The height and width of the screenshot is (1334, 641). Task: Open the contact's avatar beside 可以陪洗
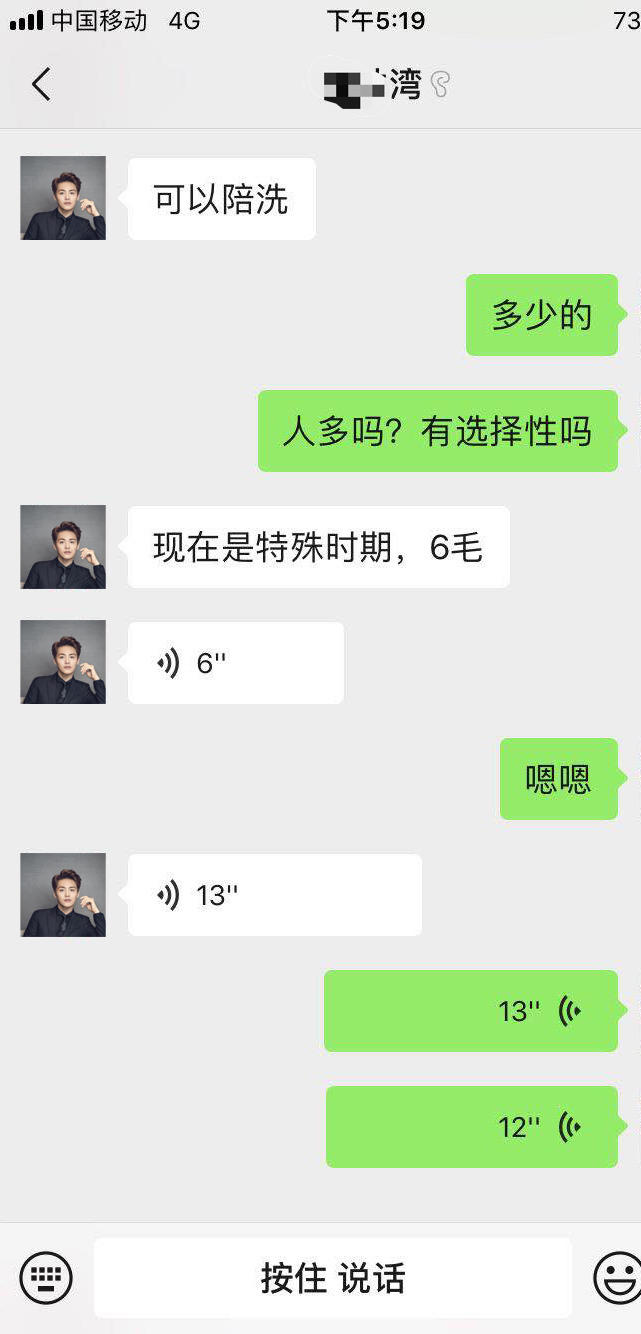(x=63, y=198)
